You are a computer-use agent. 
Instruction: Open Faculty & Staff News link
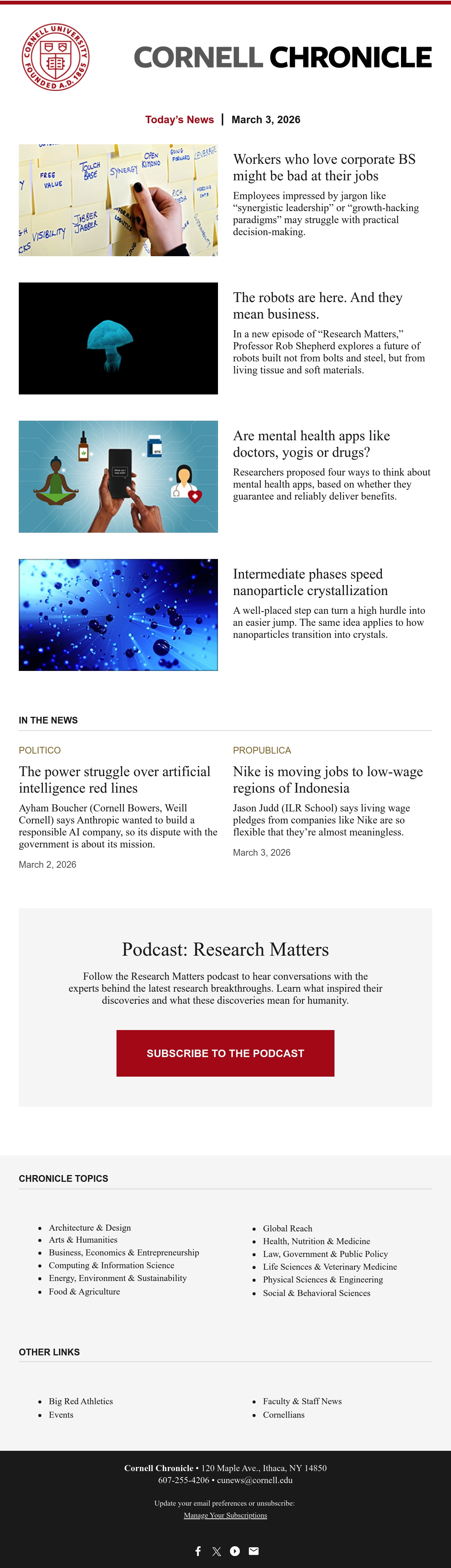pos(302,1401)
